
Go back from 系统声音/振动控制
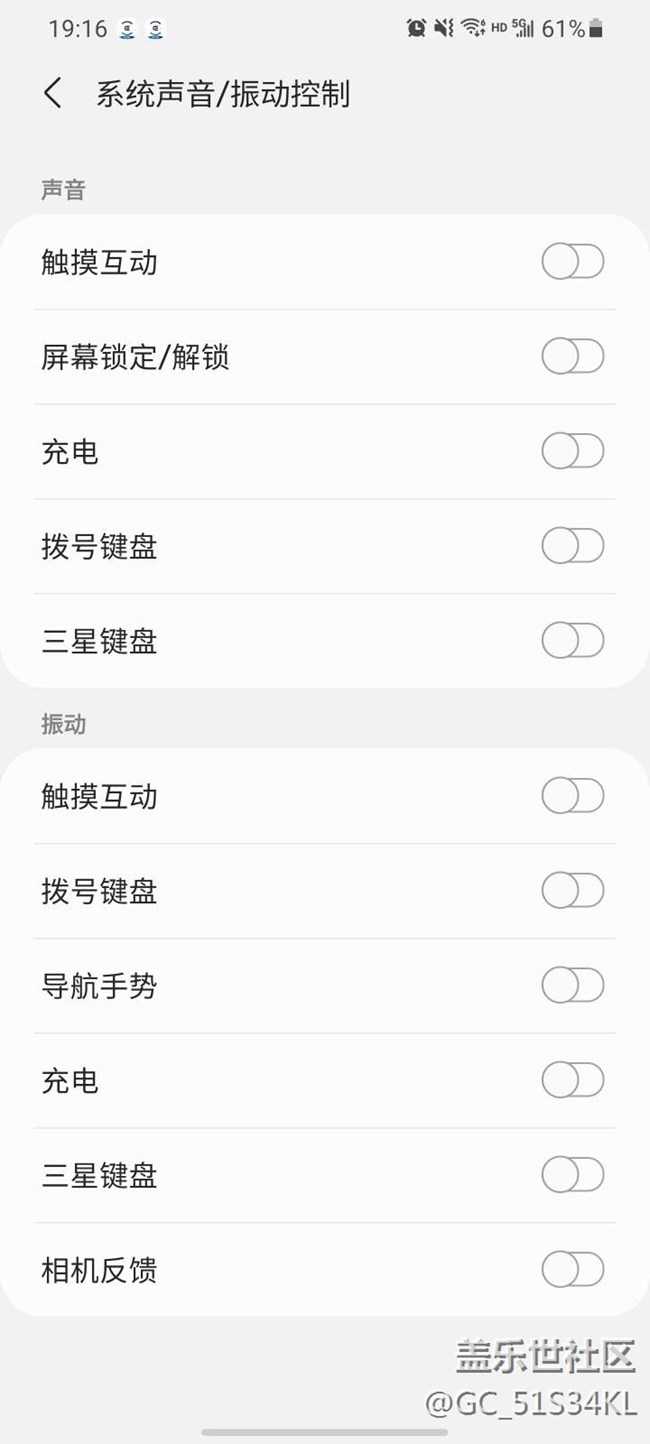(x=53, y=94)
